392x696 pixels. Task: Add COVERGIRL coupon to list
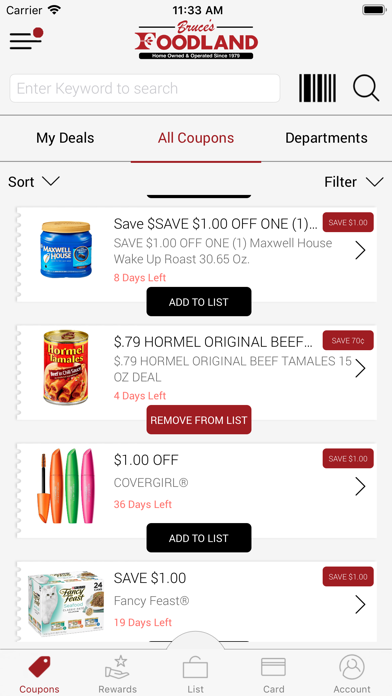[199, 538]
